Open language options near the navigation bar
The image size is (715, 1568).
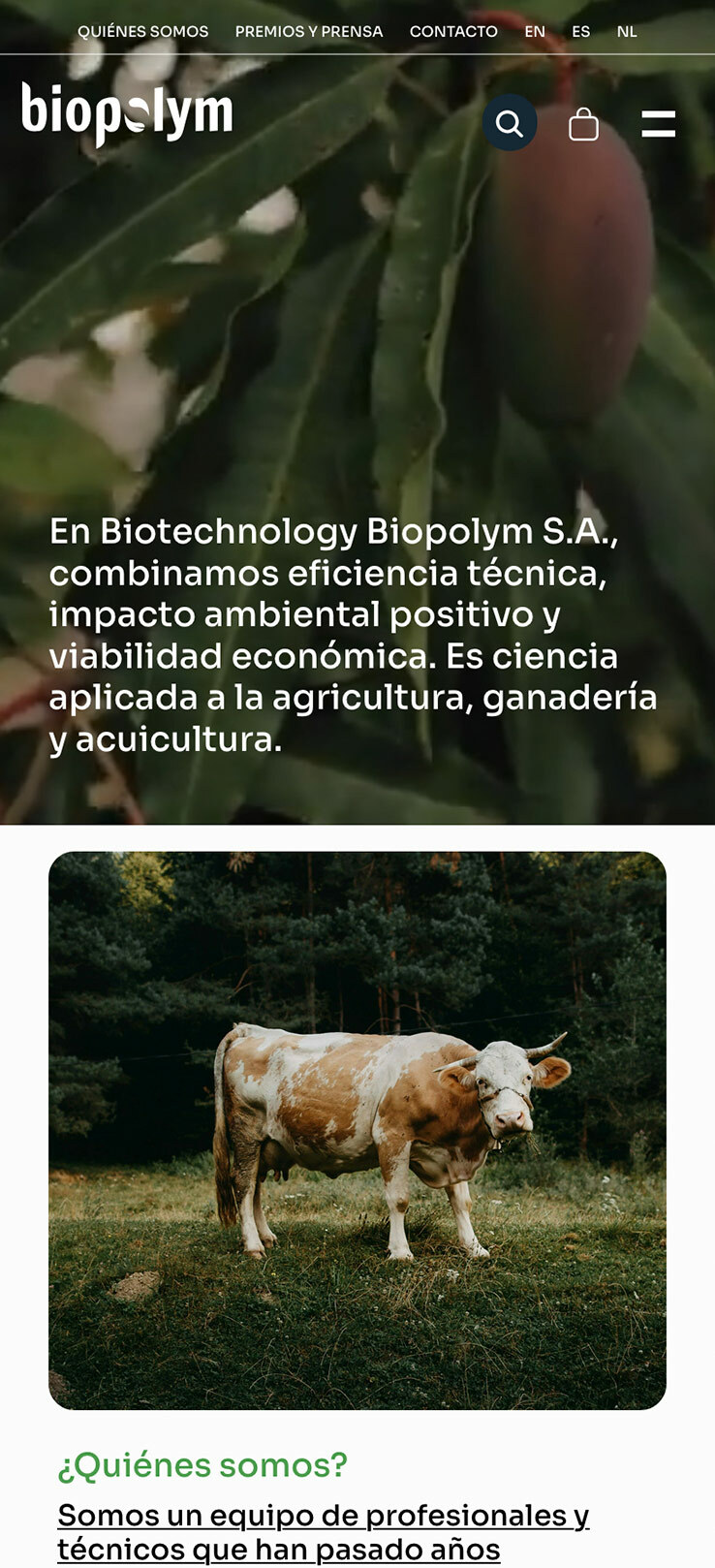coord(581,31)
